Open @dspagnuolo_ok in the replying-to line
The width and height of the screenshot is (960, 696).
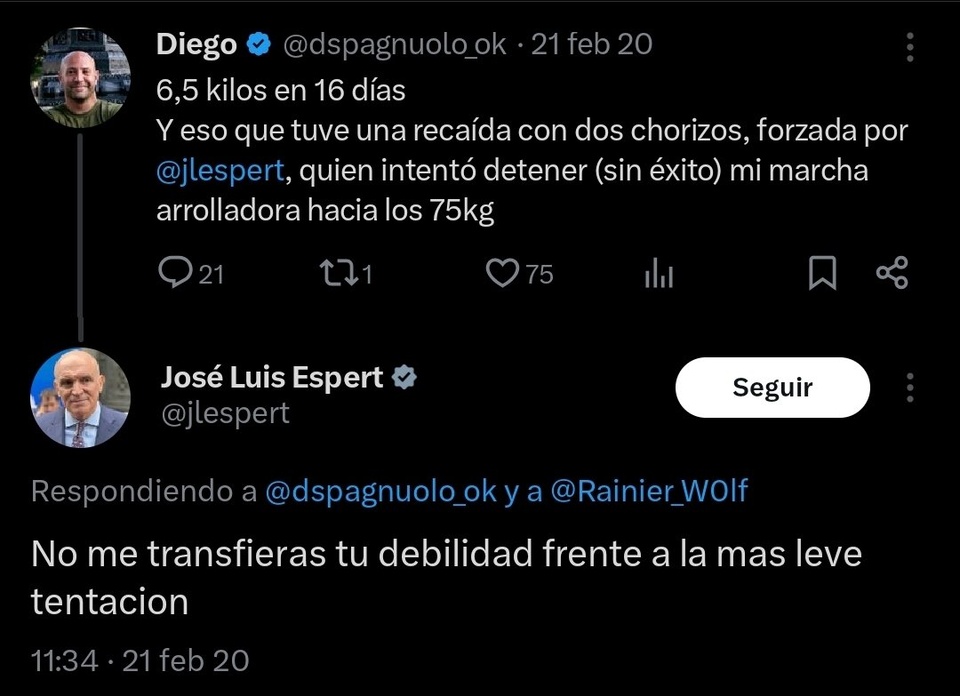pyautogui.click(x=379, y=492)
